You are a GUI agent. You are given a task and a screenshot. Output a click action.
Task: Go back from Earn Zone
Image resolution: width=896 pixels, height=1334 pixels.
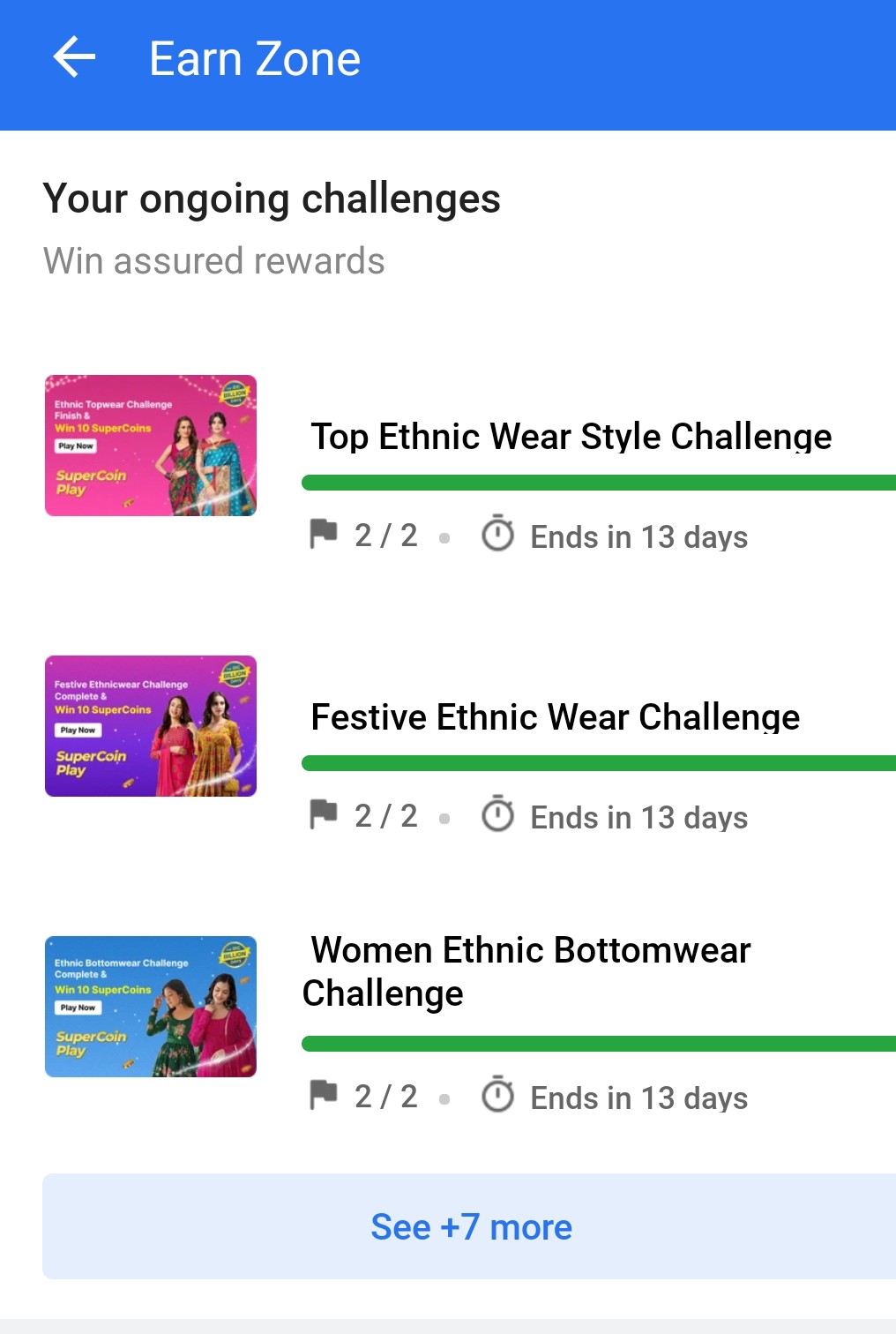(x=74, y=58)
